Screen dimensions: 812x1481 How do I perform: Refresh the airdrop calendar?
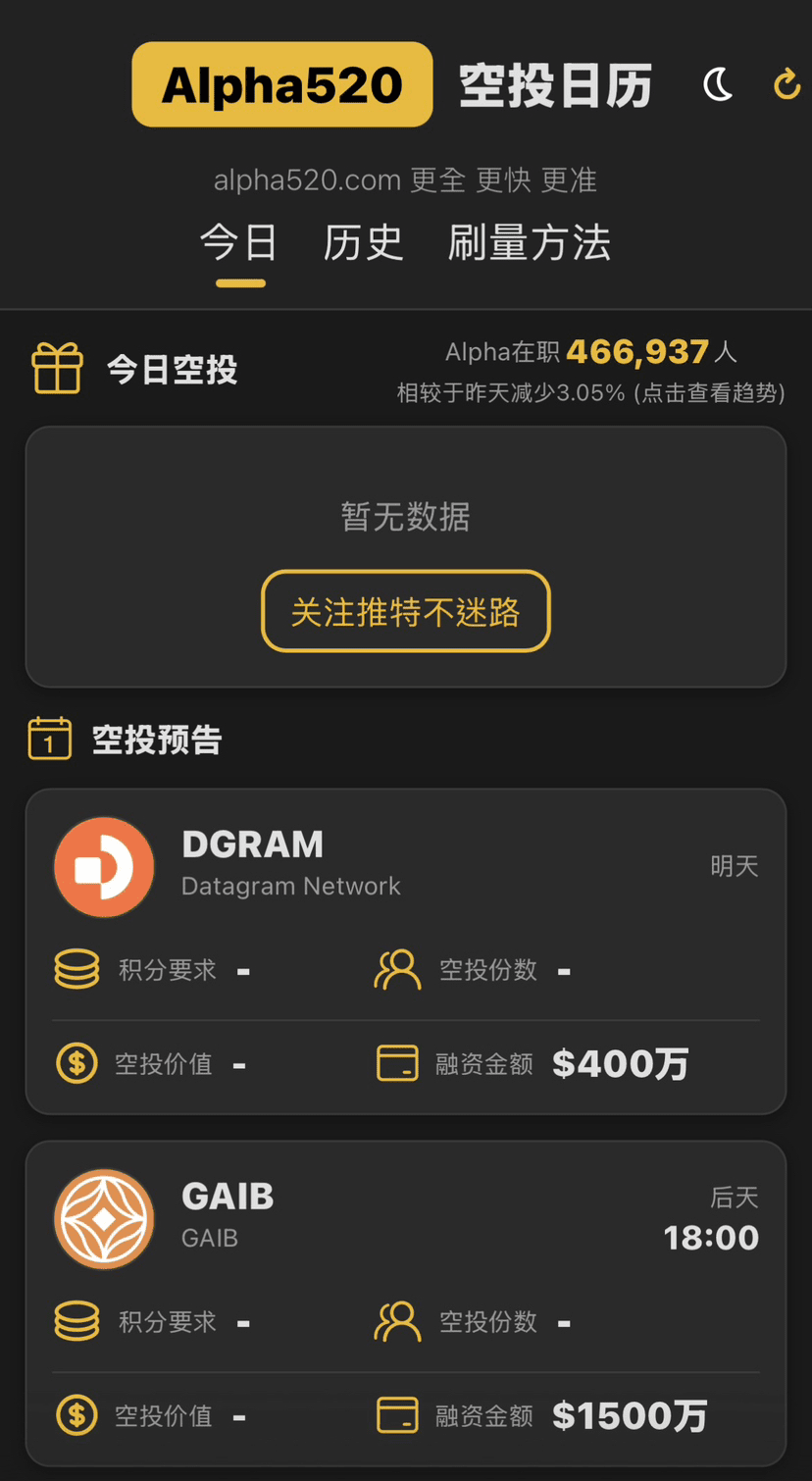pyautogui.click(x=787, y=85)
